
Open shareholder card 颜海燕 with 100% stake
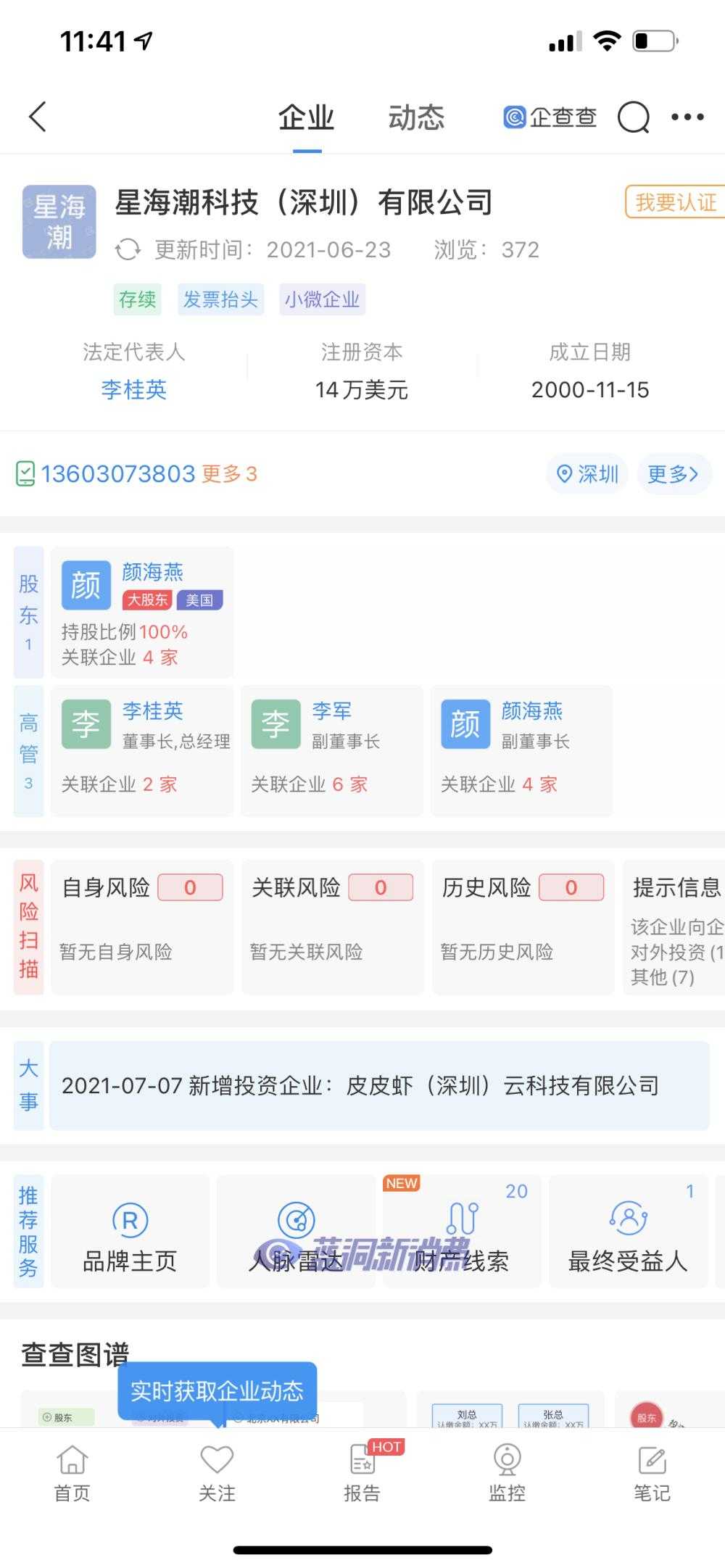pyautogui.click(x=142, y=613)
